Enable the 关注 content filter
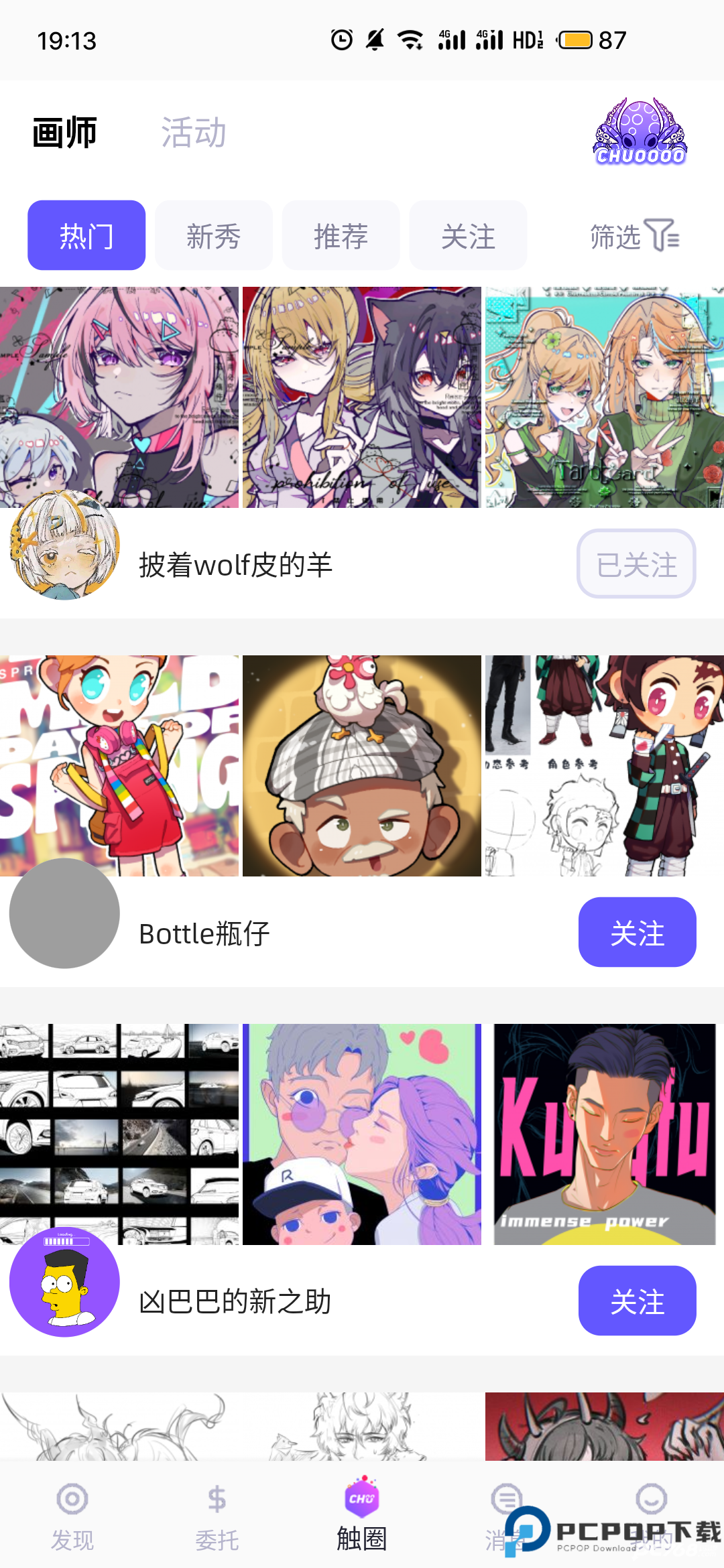724x1568 pixels. [468, 235]
